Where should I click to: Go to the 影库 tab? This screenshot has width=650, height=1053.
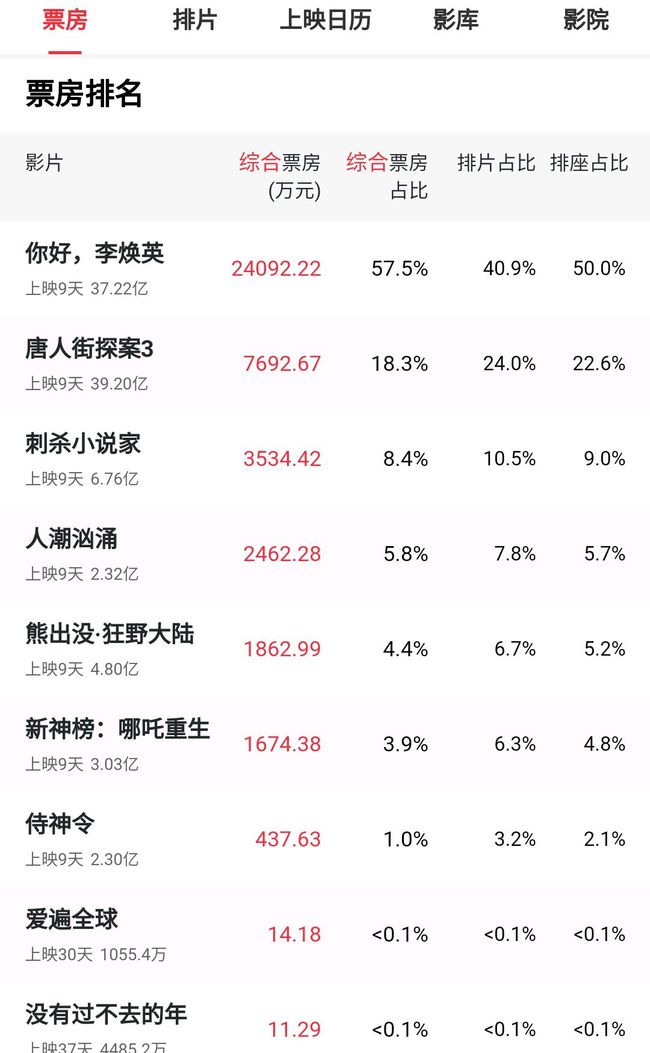click(456, 20)
